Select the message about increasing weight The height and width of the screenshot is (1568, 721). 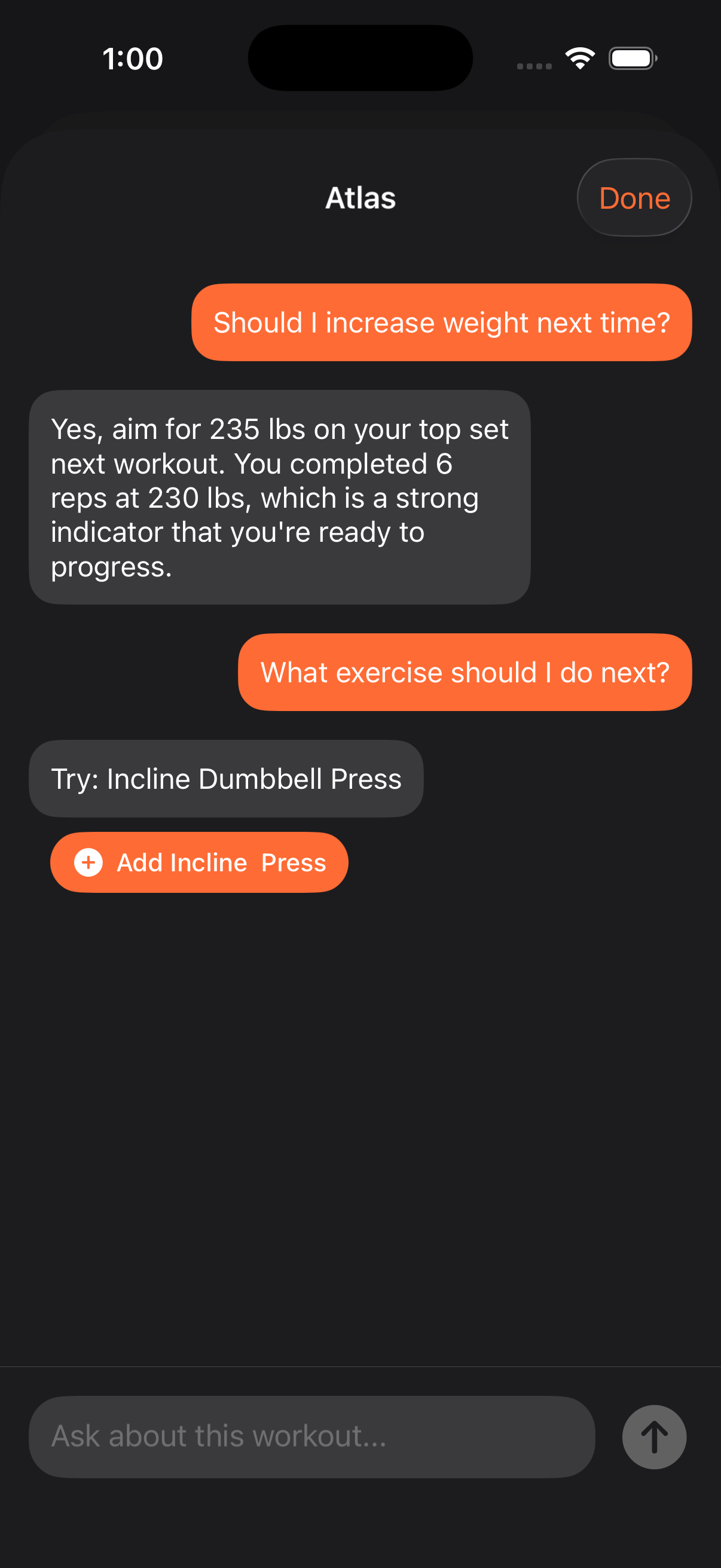[x=441, y=322]
